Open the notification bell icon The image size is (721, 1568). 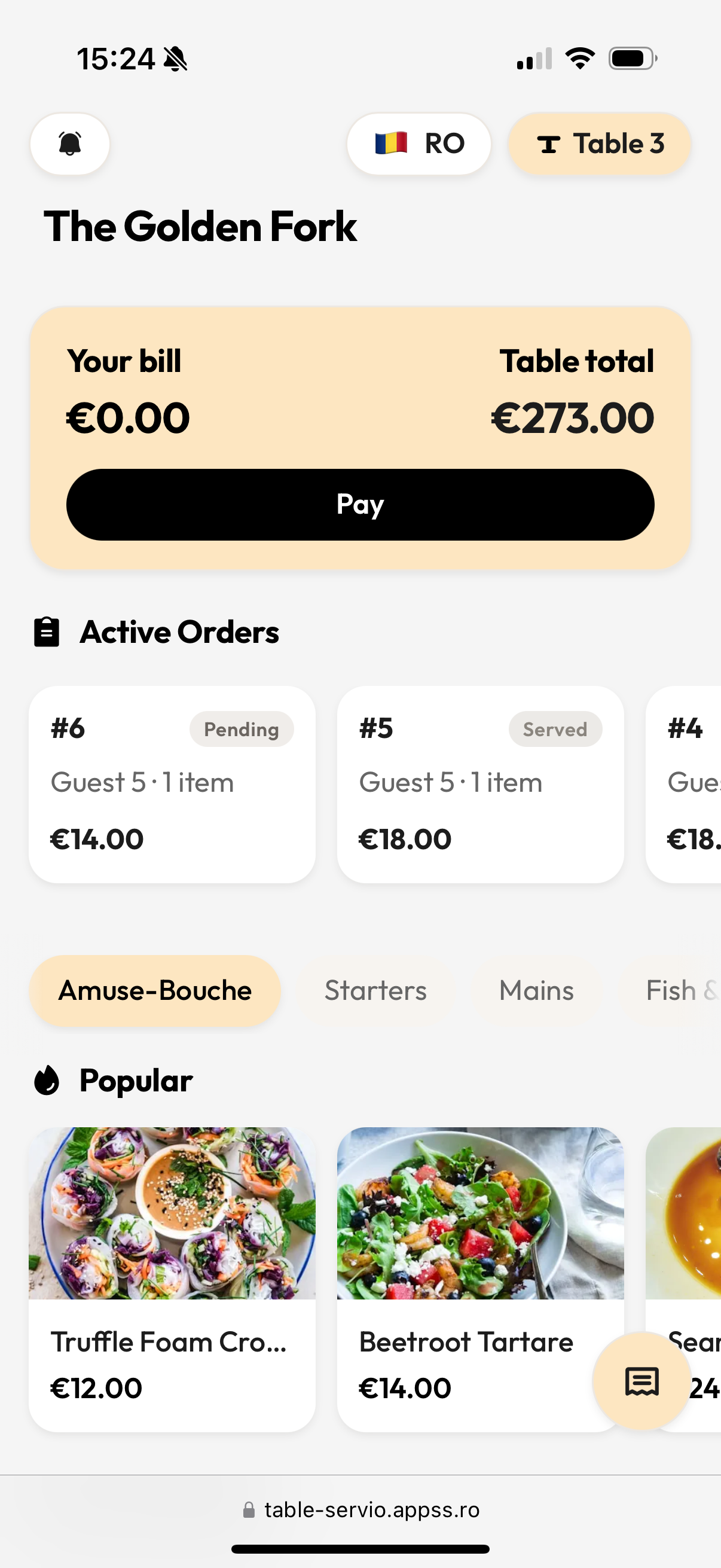(x=69, y=144)
